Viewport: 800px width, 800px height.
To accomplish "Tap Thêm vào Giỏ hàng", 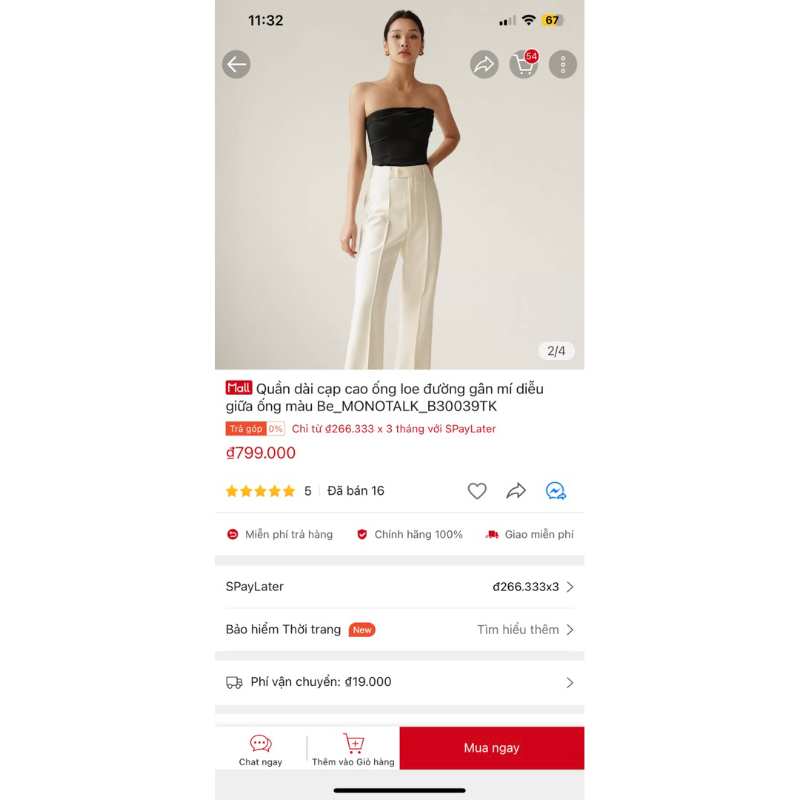I will (x=353, y=749).
